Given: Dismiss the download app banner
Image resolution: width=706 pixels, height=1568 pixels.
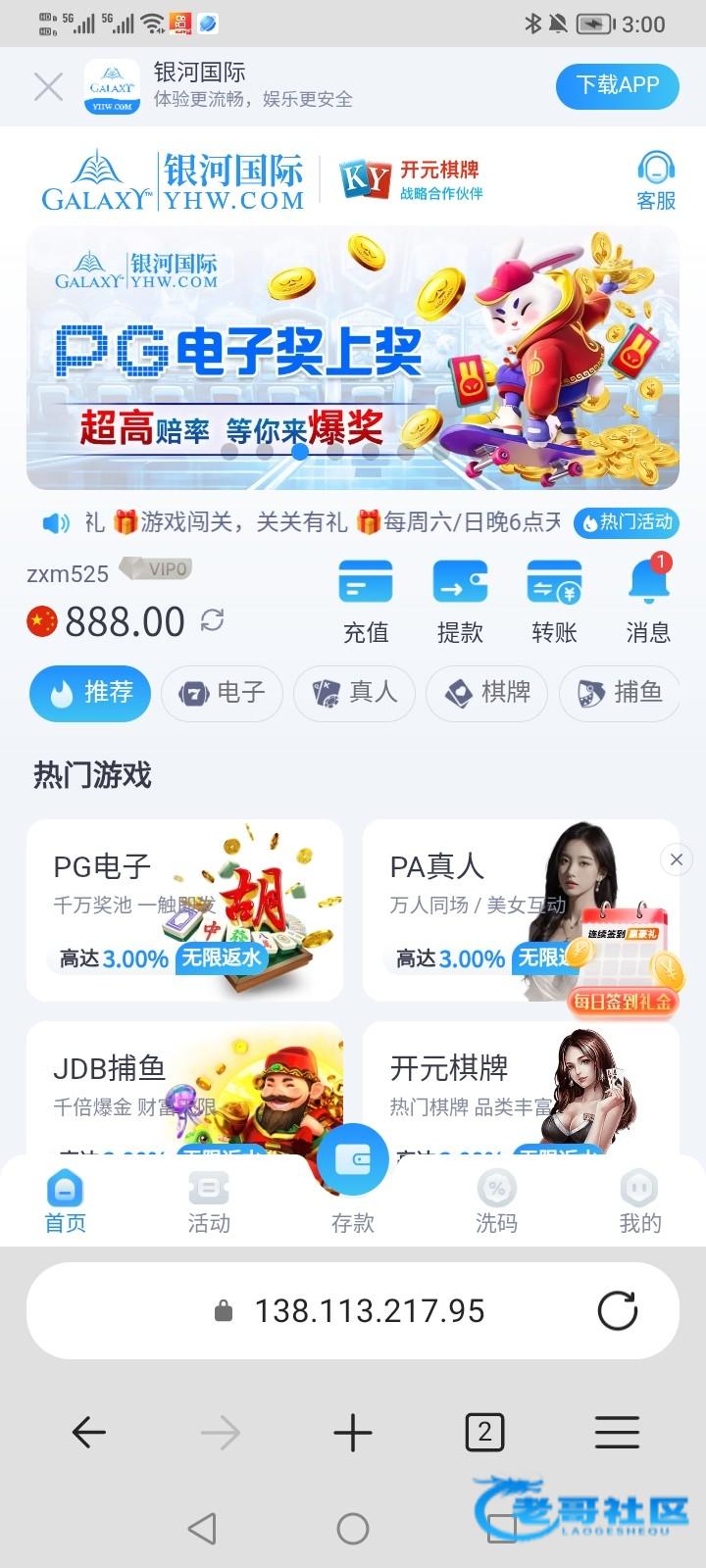Looking at the screenshot, I should [x=48, y=87].
